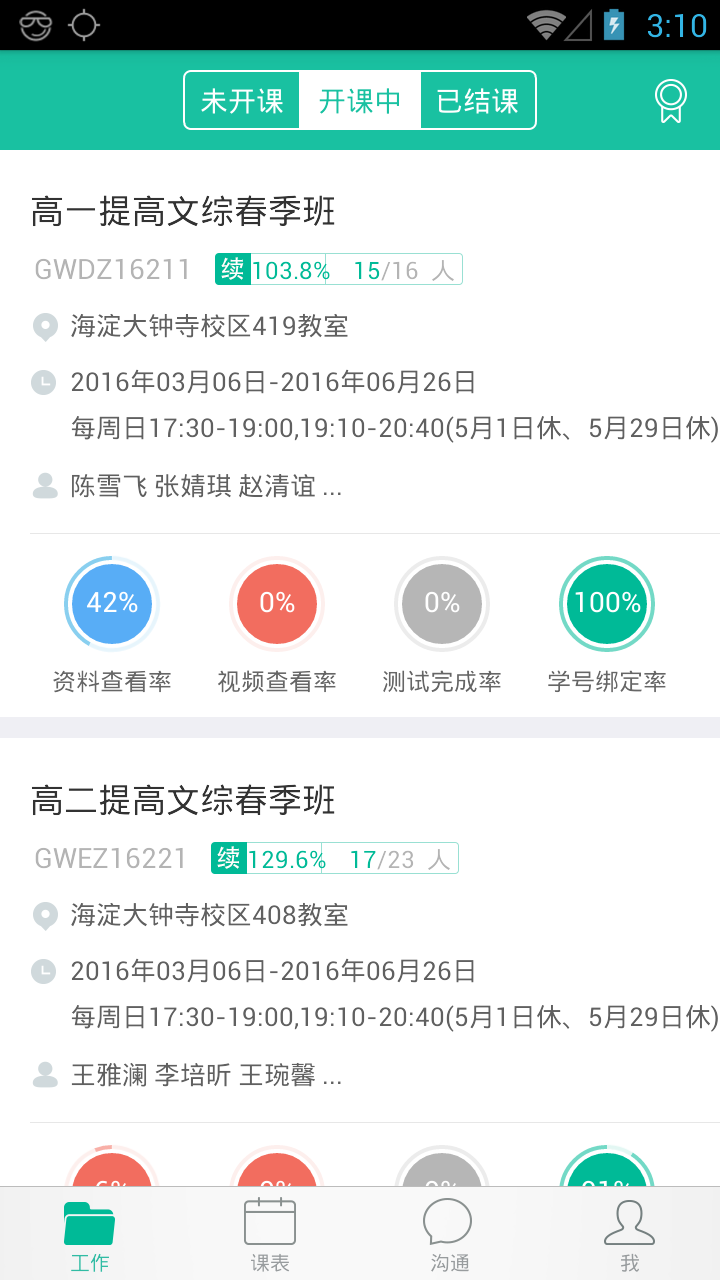
Task: Click the 15/16 人 enrollment counter
Action: pos(395,269)
